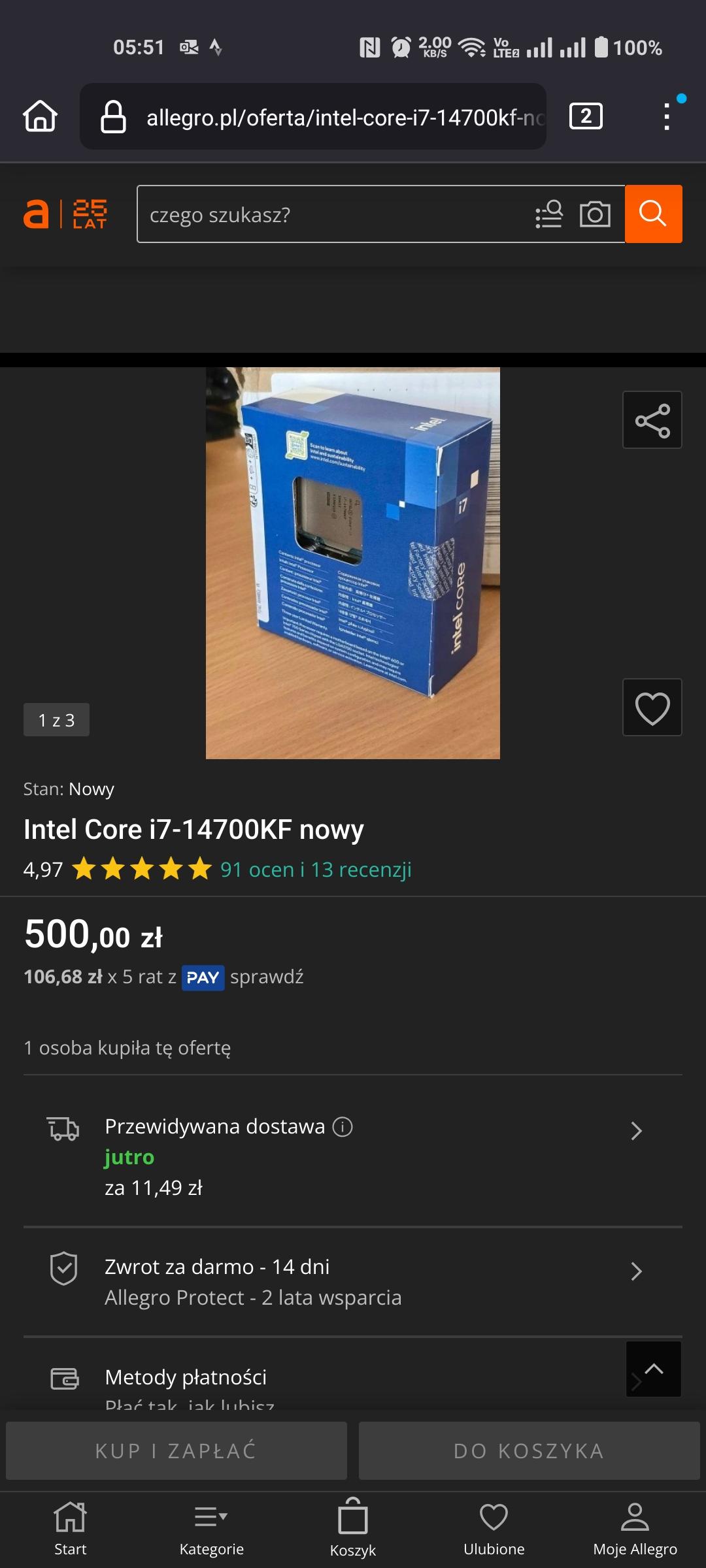The height and width of the screenshot is (1568, 706).
Task: Open the processor box product photo
Action: click(353, 563)
